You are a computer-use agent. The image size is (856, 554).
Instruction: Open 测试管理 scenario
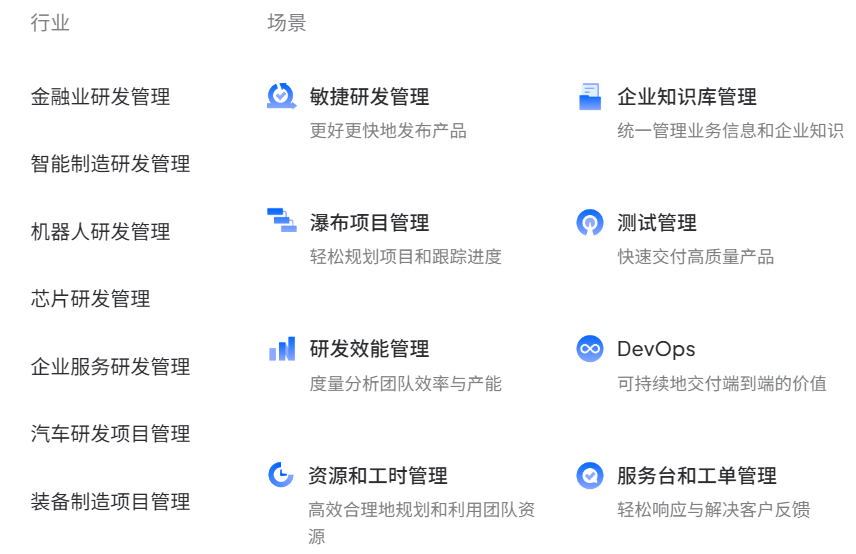click(x=657, y=223)
